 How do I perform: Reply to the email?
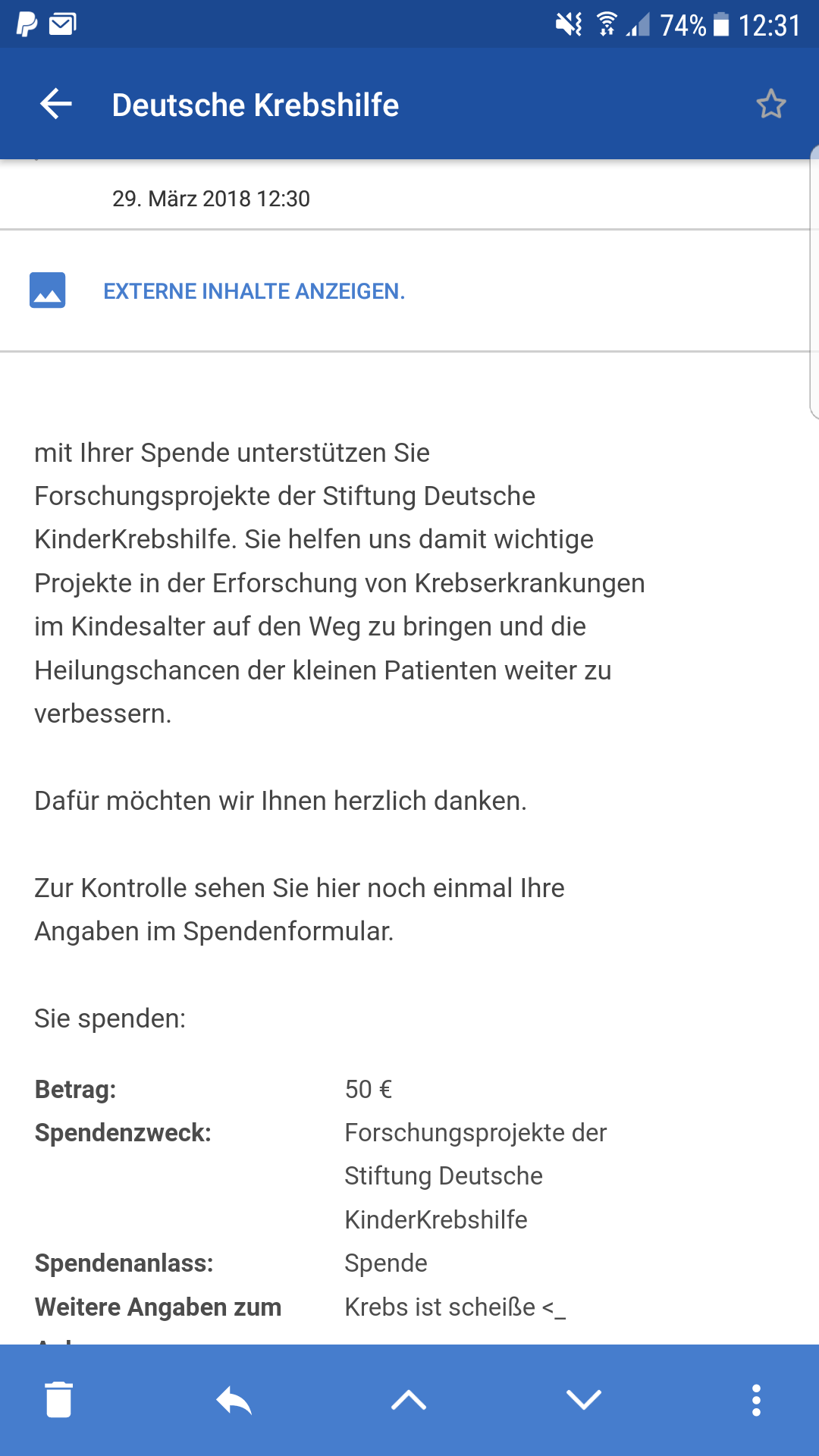(234, 1400)
